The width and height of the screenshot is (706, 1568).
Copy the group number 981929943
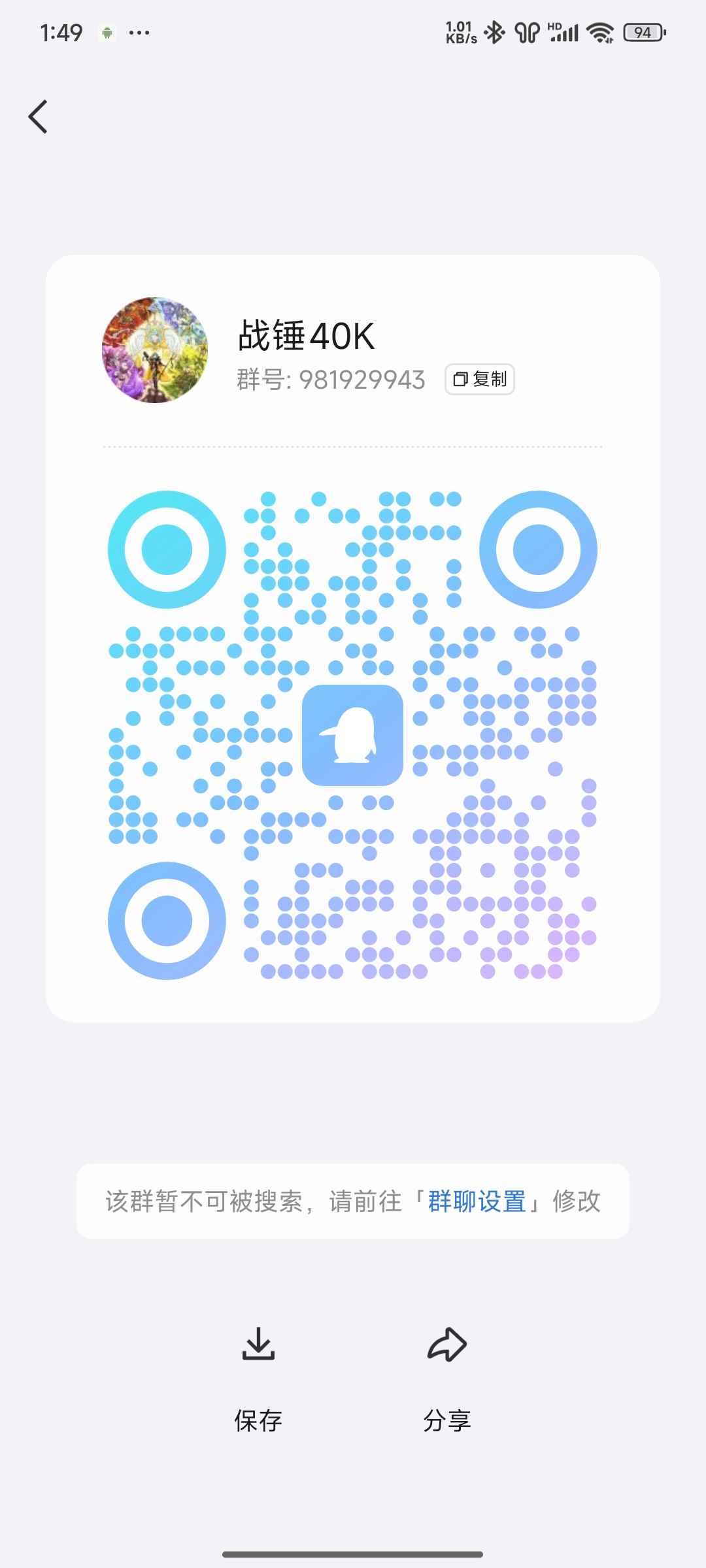point(480,380)
